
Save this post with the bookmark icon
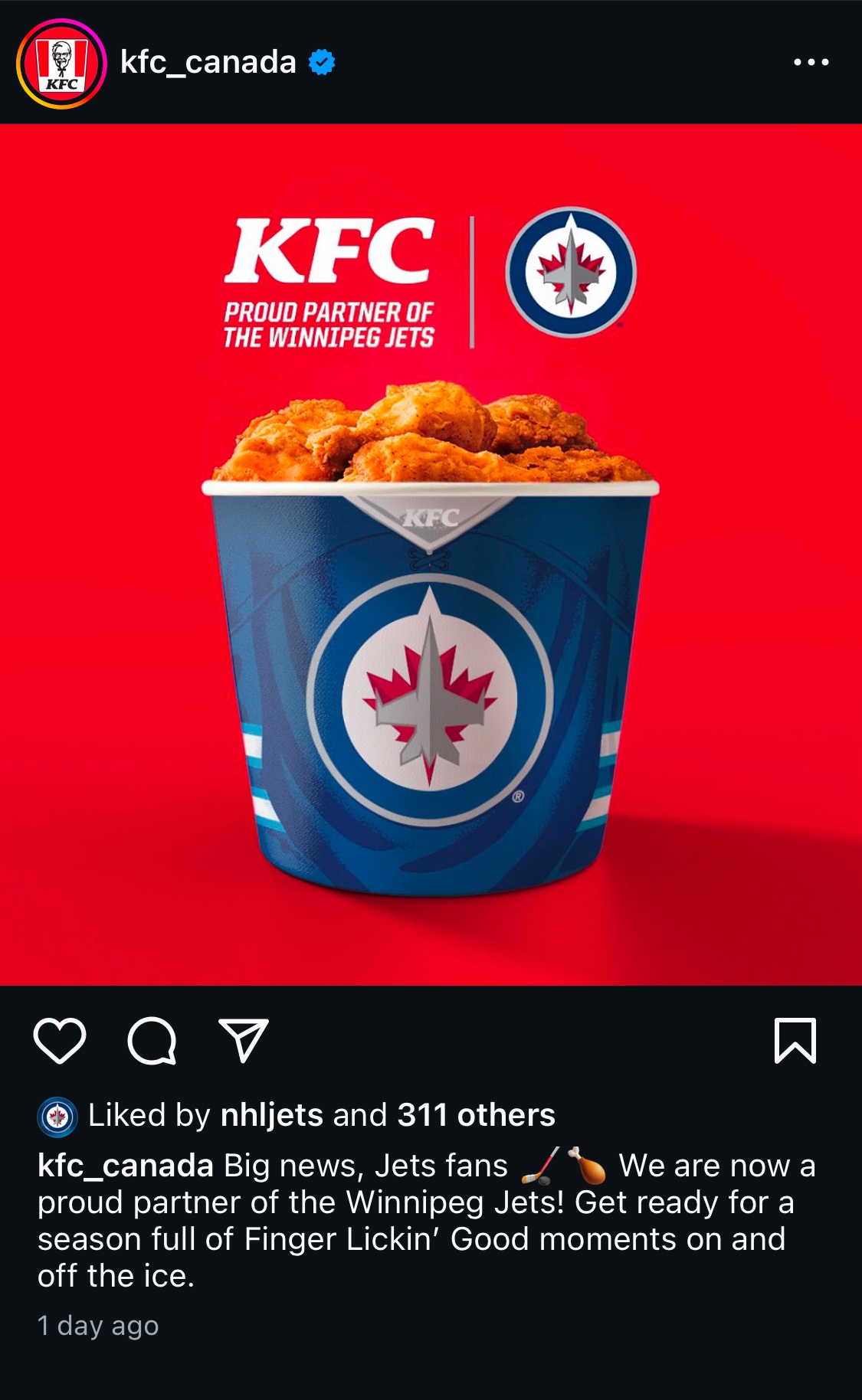(x=795, y=1041)
